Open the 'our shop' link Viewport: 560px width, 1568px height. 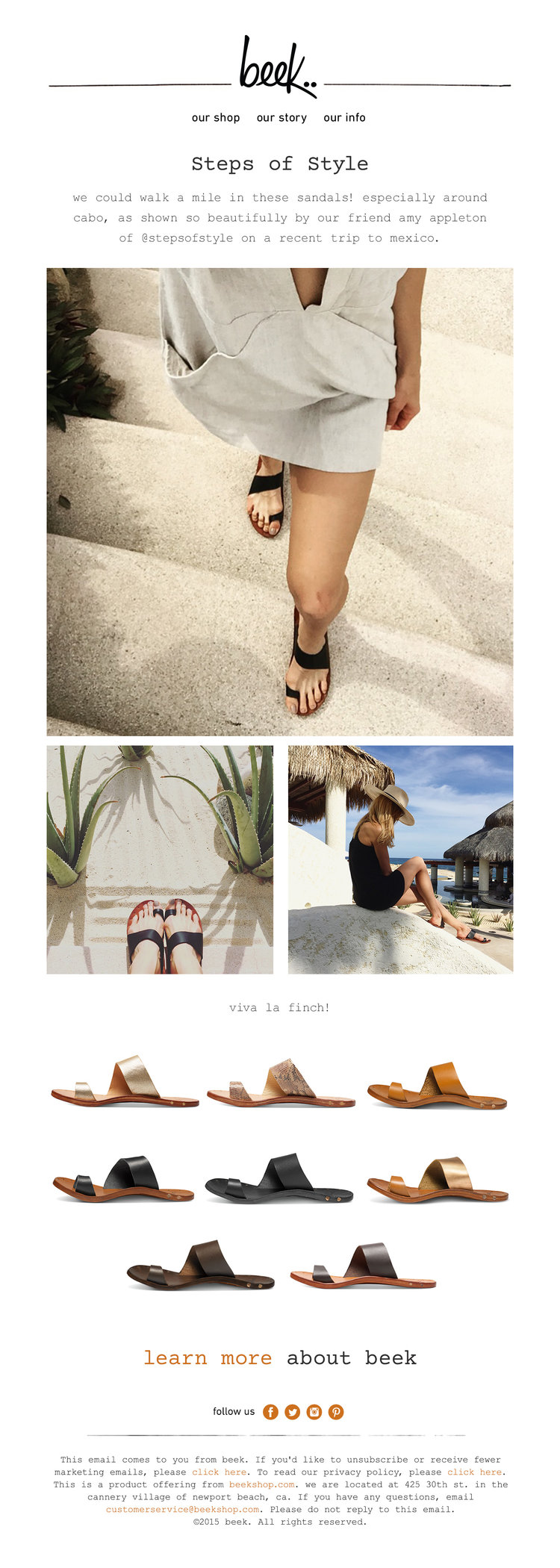tap(215, 117)
